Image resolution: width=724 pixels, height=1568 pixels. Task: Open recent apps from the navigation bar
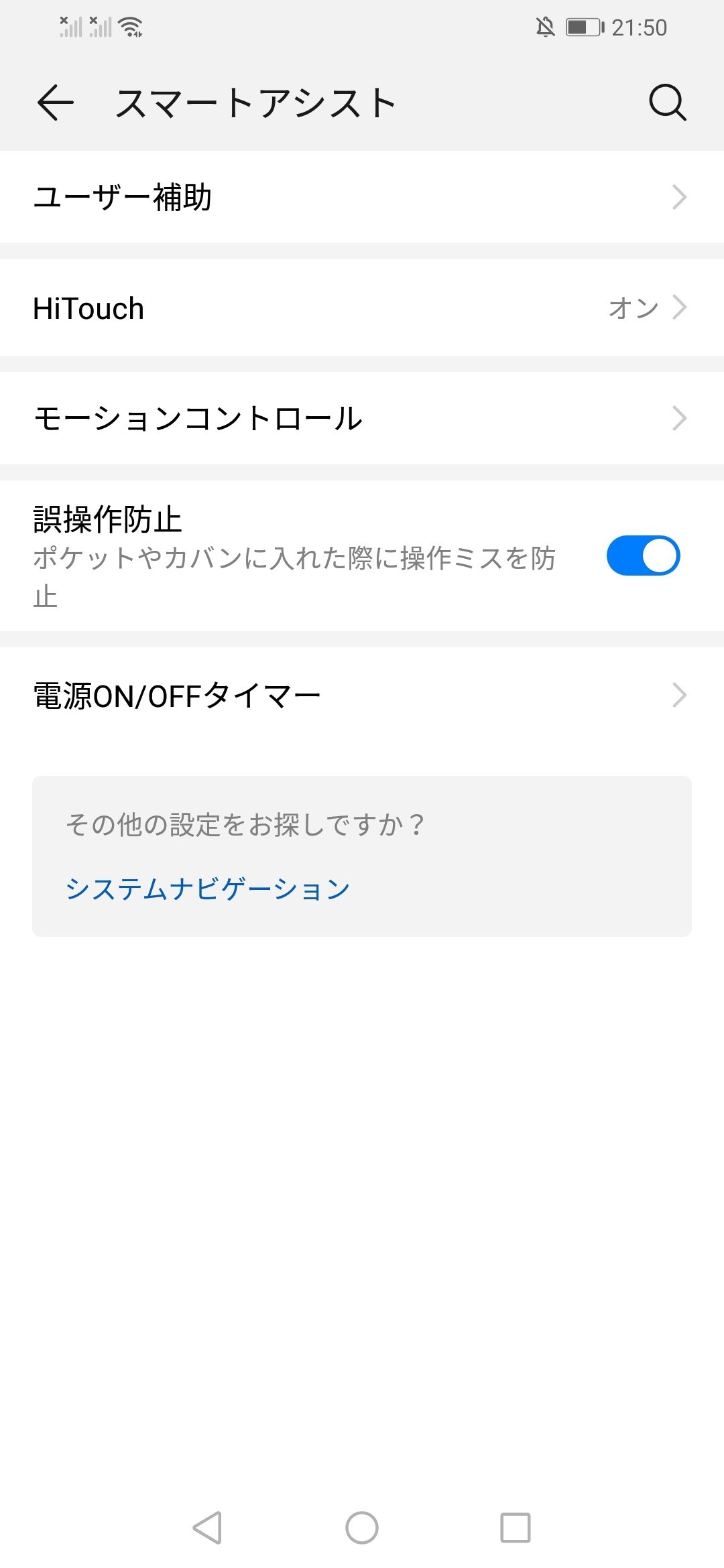pyautogui.click(x=516, y=1528)
